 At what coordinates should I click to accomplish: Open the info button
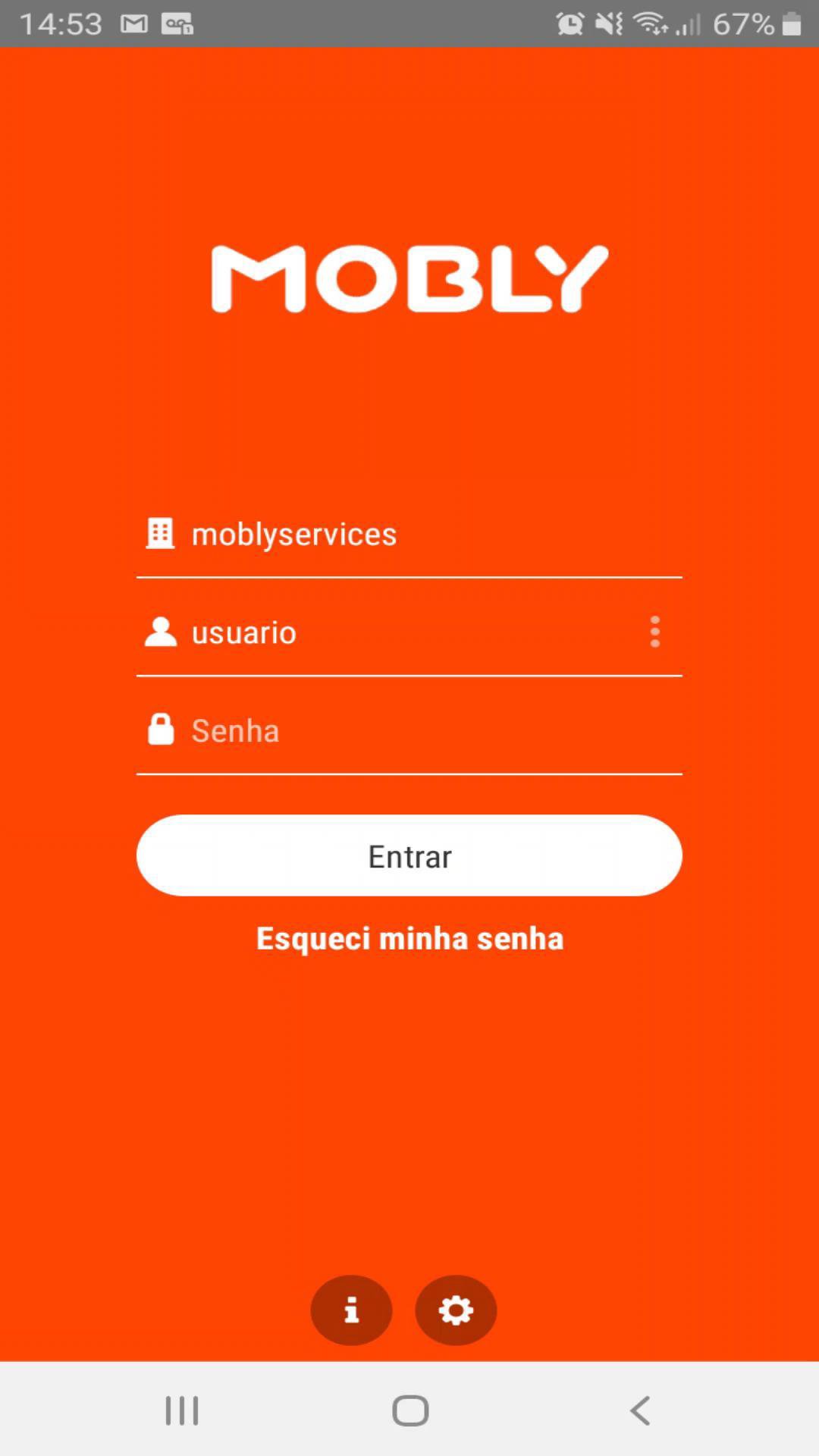coord(351,1310)
